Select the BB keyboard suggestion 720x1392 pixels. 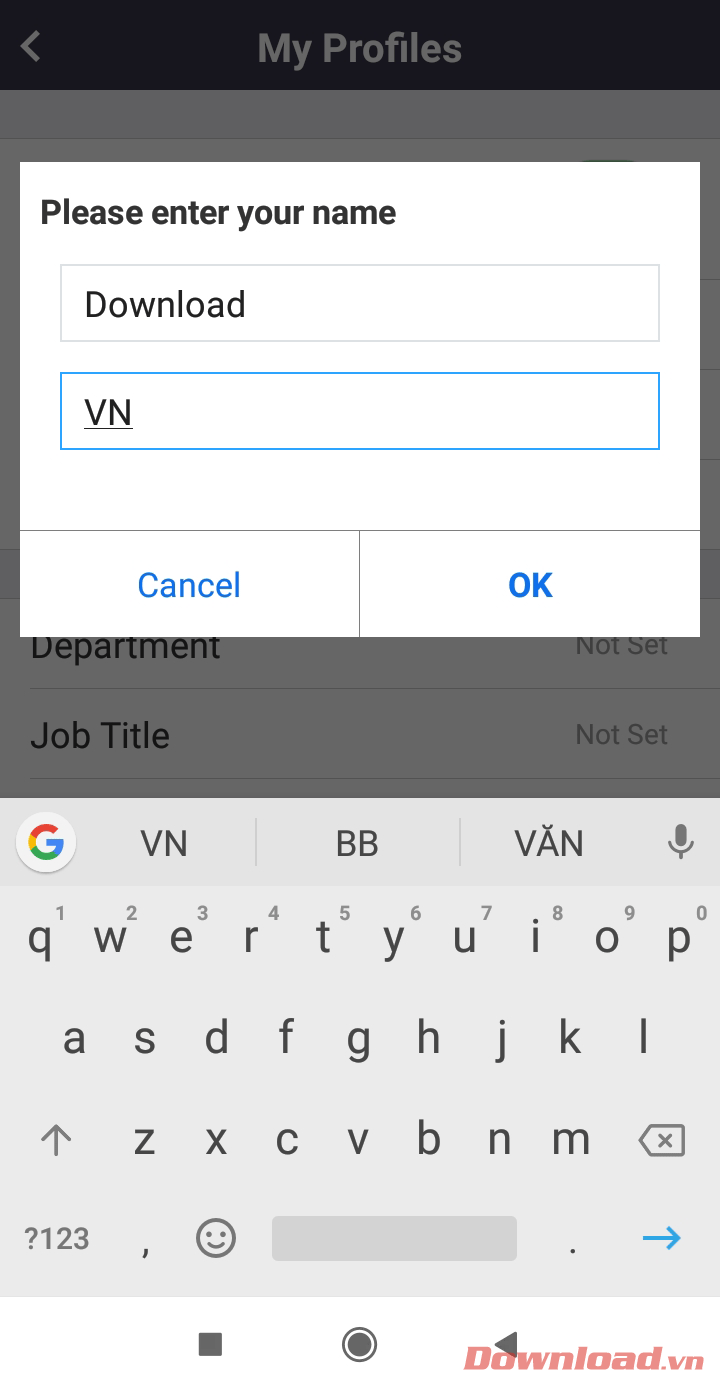tap(357, 843)
